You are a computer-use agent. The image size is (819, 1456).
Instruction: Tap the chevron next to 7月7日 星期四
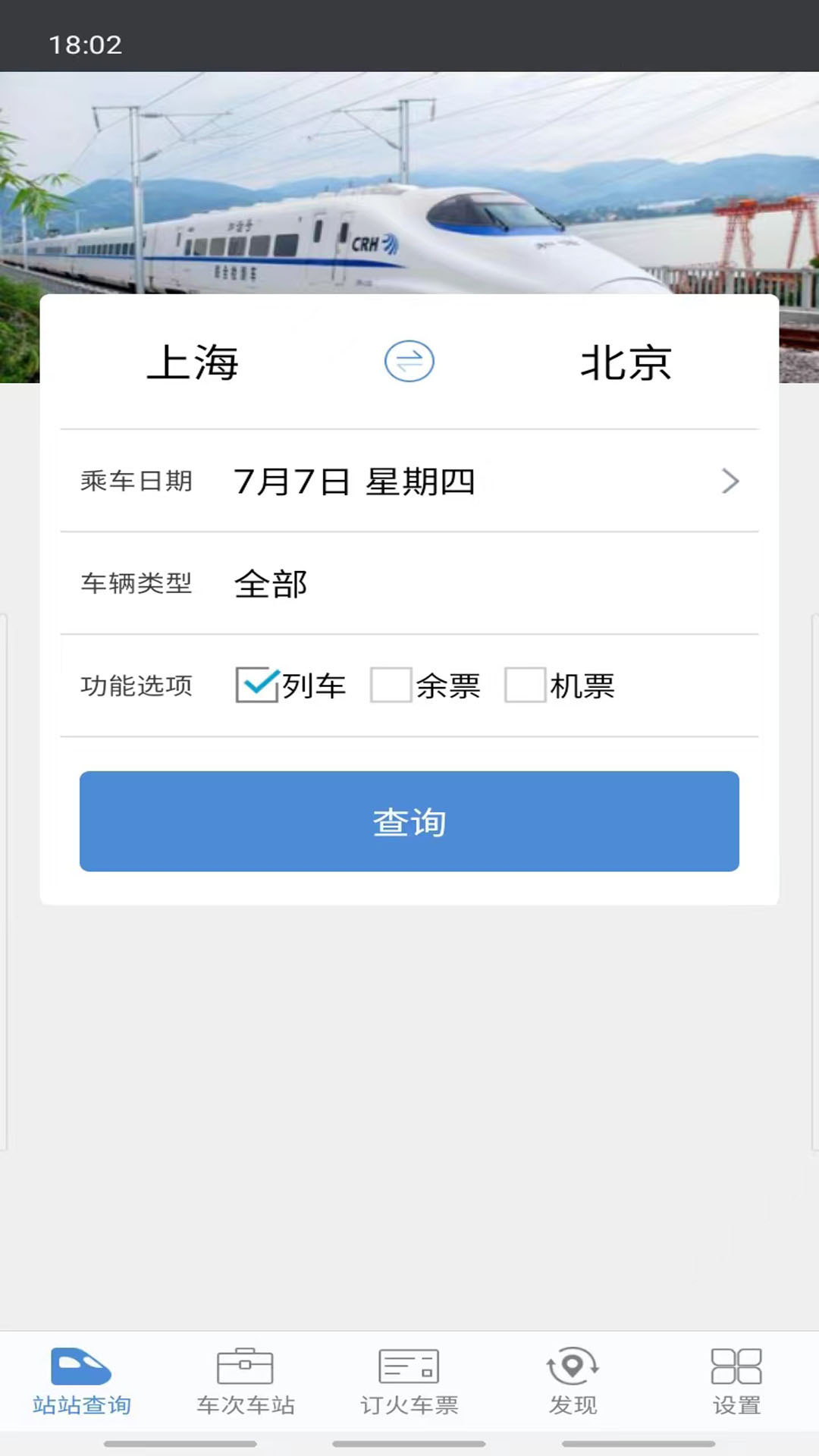pos(730,482)
